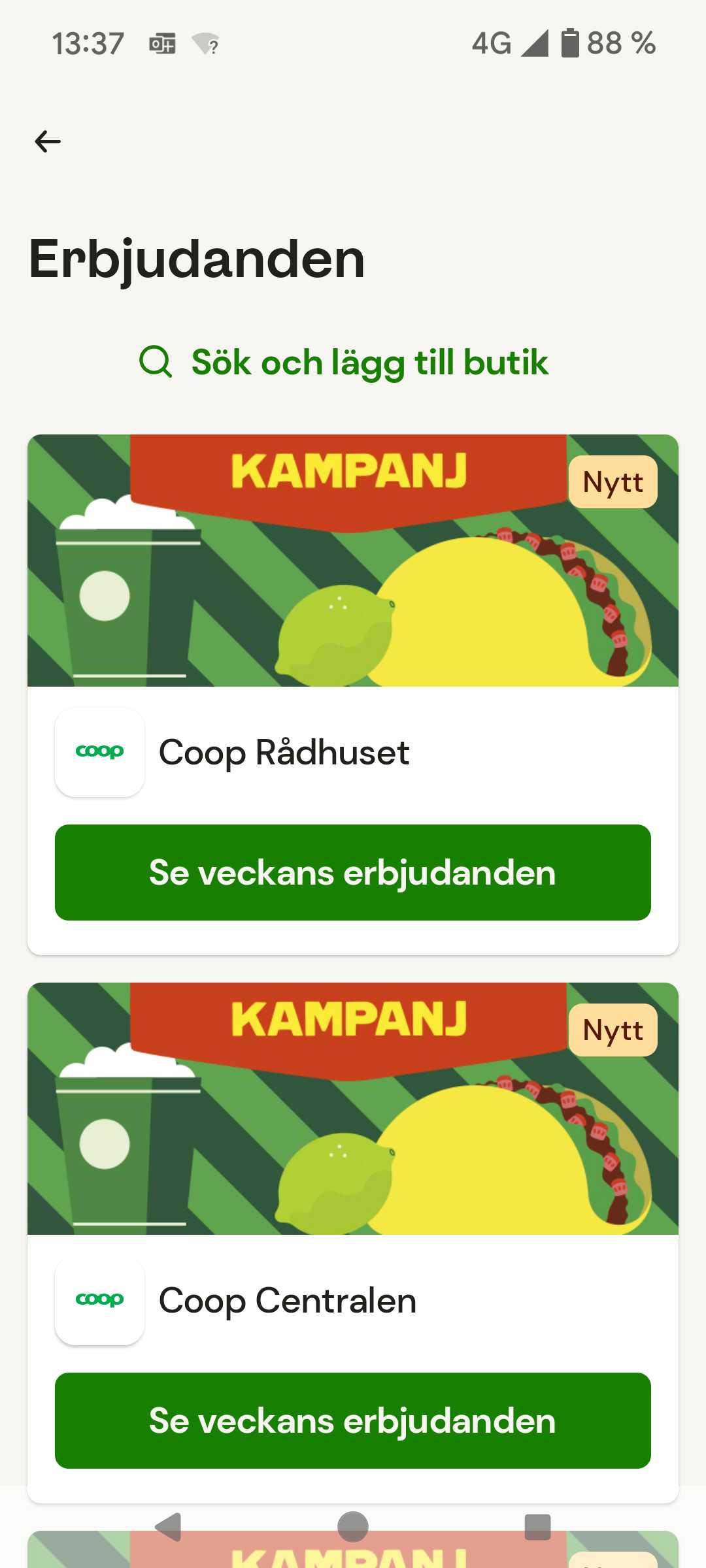Select the Coop Centralen store name
Screen dimensions: 706x1568
click(288, 1300)
